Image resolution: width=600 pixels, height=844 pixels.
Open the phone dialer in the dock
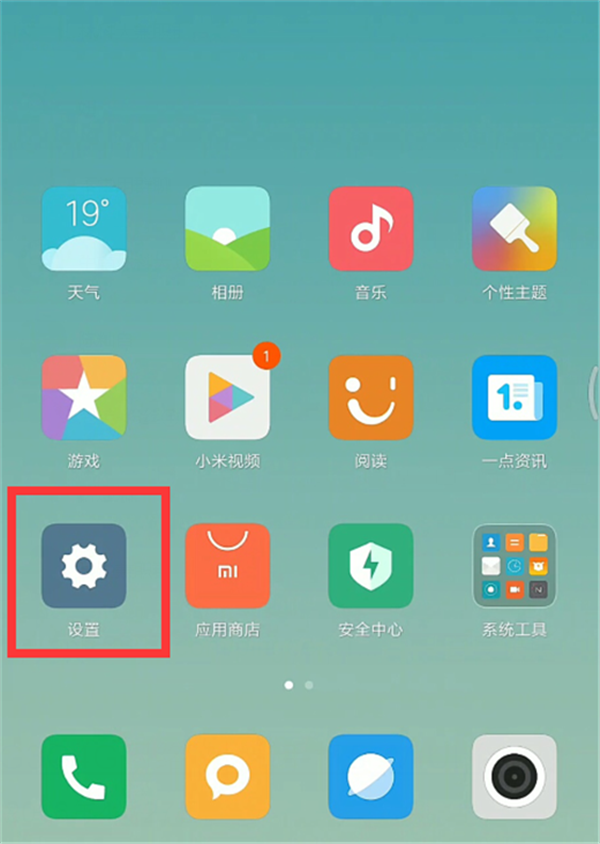coord(84,777)
